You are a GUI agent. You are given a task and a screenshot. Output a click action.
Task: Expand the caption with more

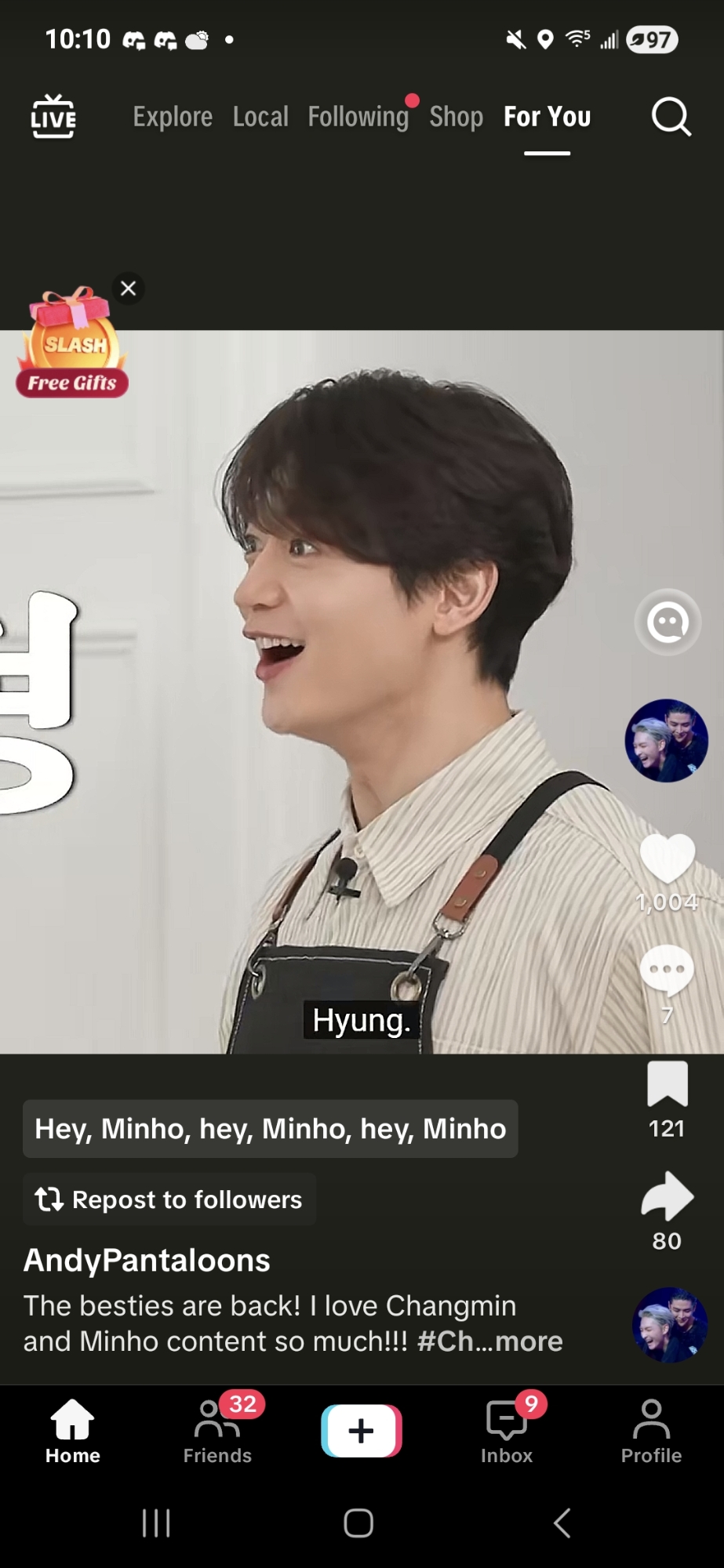(529, 1341)
